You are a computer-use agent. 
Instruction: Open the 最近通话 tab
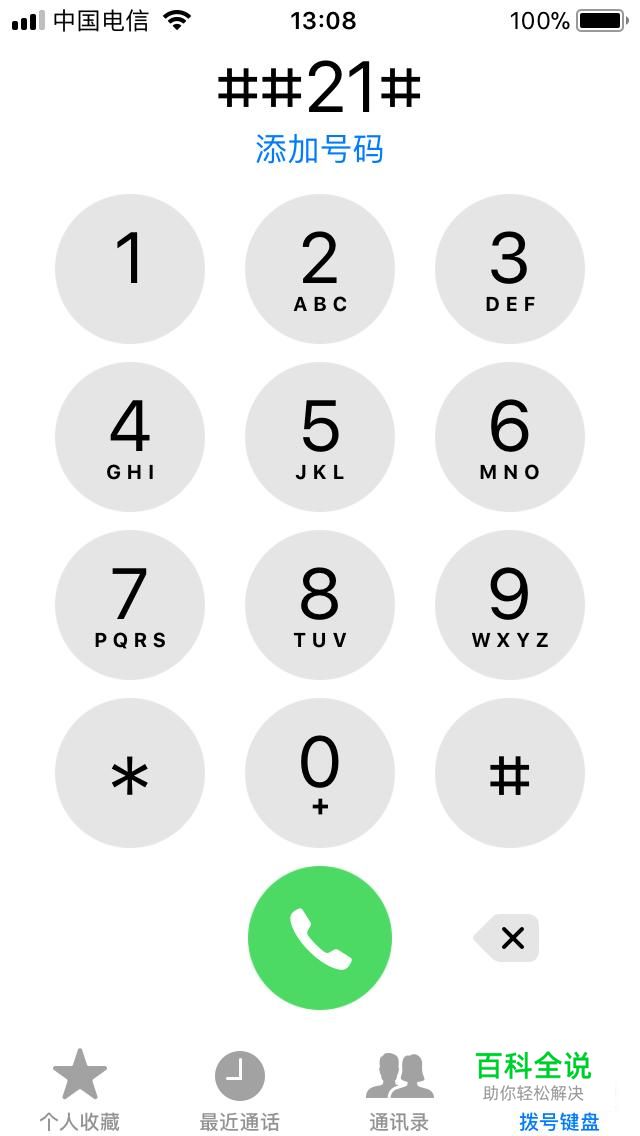tap(240, 1090)
